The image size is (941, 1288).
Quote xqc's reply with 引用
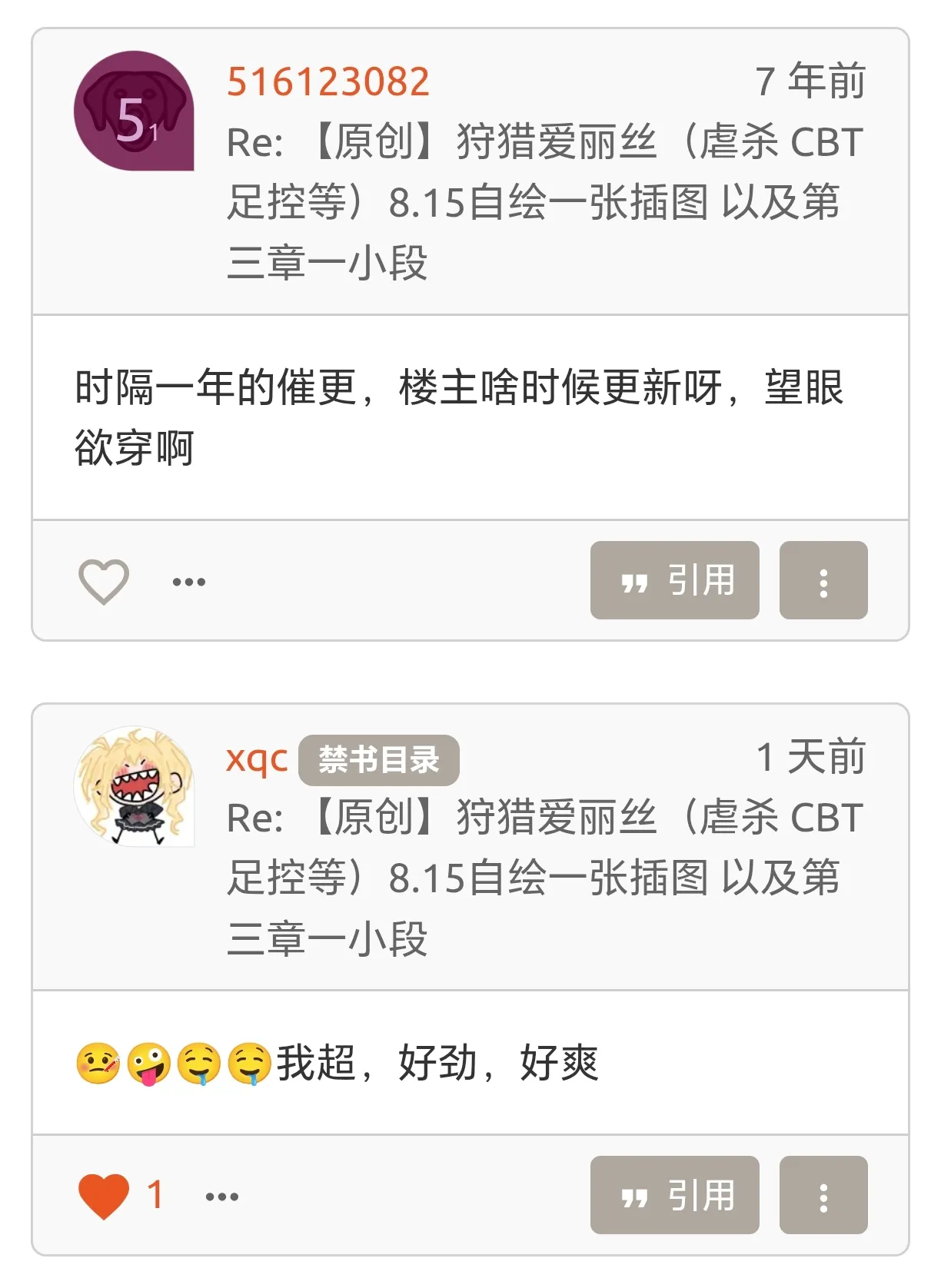[674, 1195]
